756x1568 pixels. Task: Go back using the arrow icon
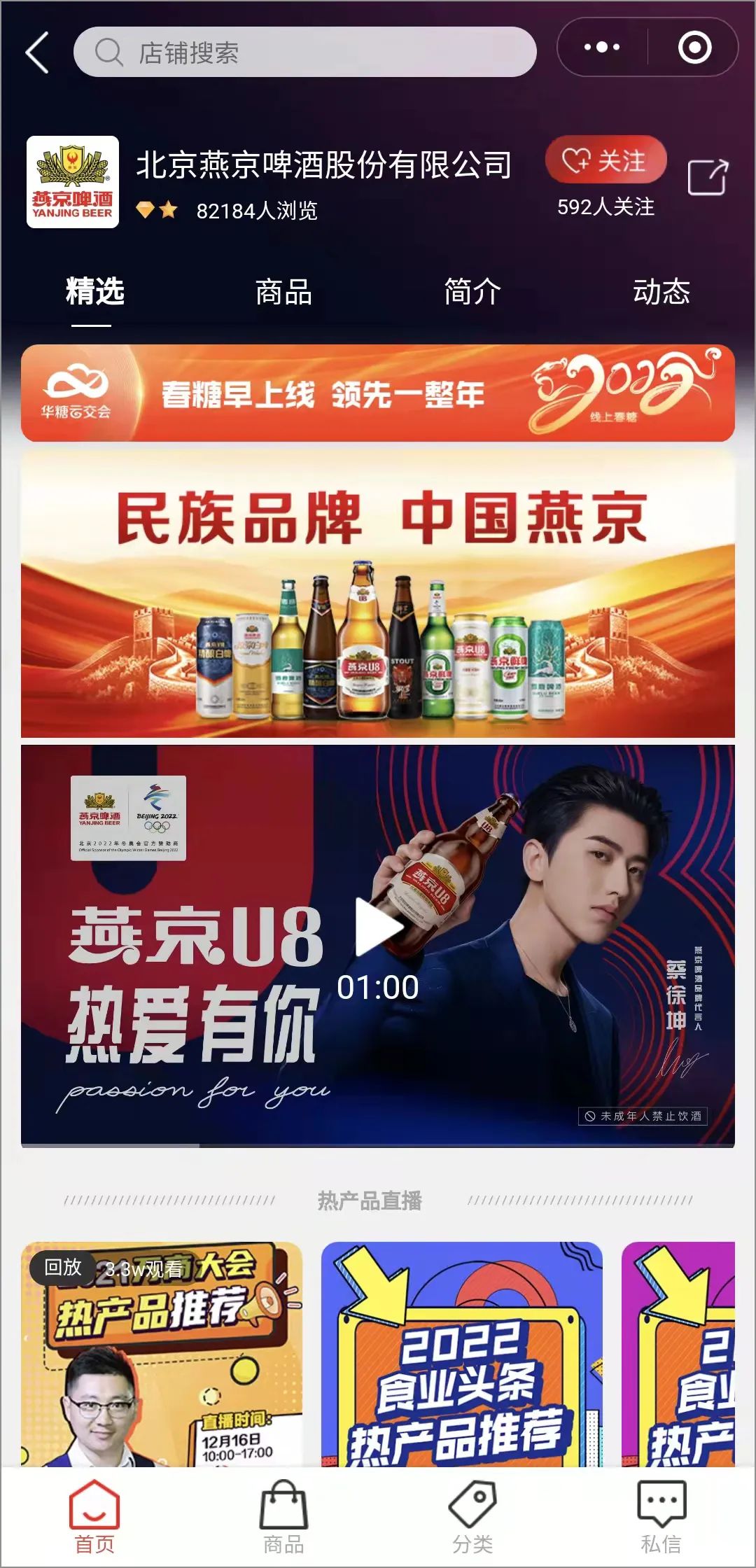(x=37, y=52)
